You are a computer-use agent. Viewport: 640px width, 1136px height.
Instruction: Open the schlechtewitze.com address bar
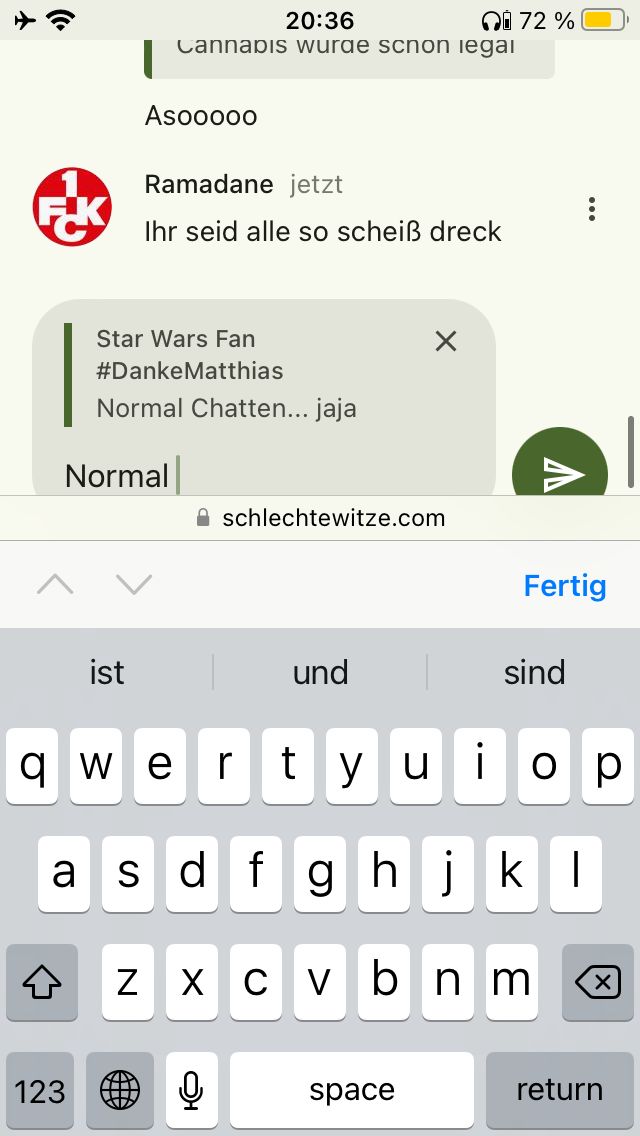(320, 518)
